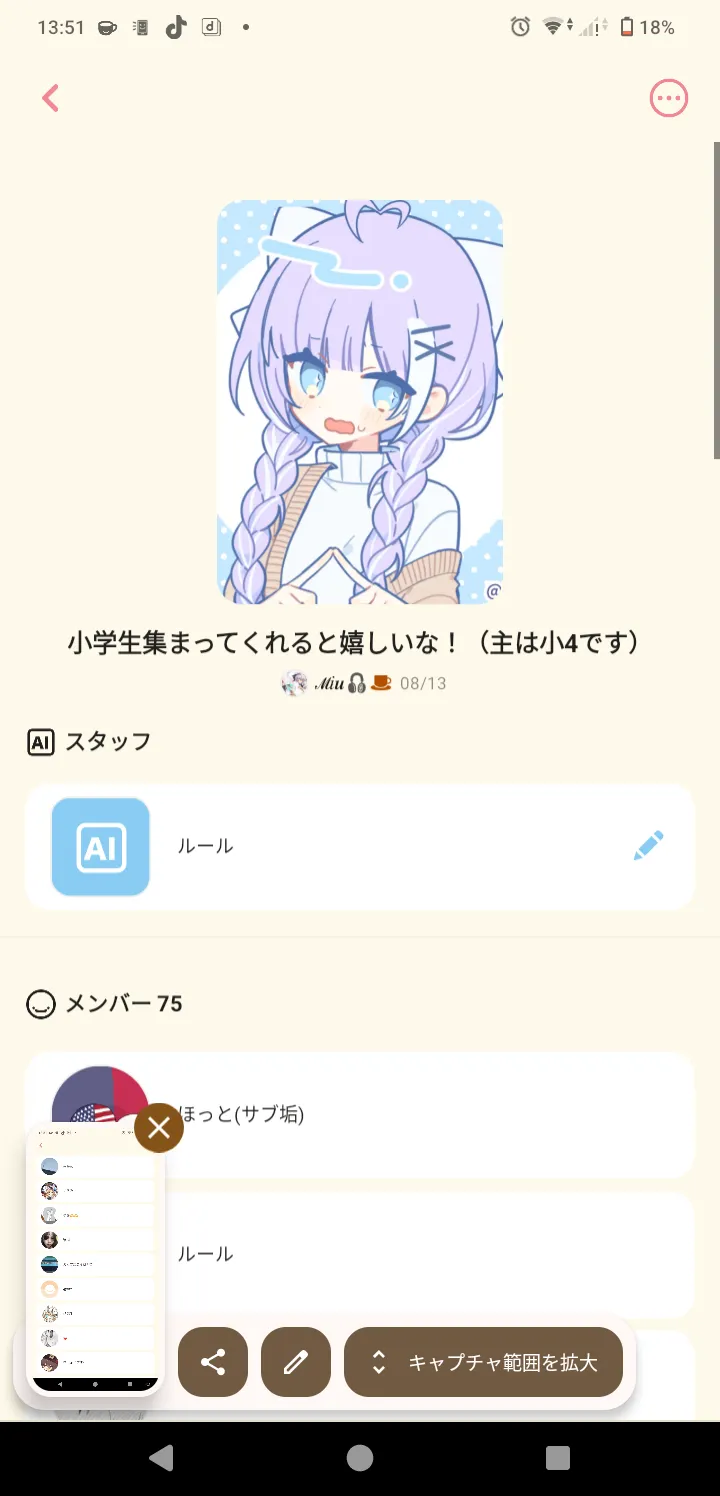720x1496 pixels.
Task: Open the staff ルール card
Action: (360, 846)
